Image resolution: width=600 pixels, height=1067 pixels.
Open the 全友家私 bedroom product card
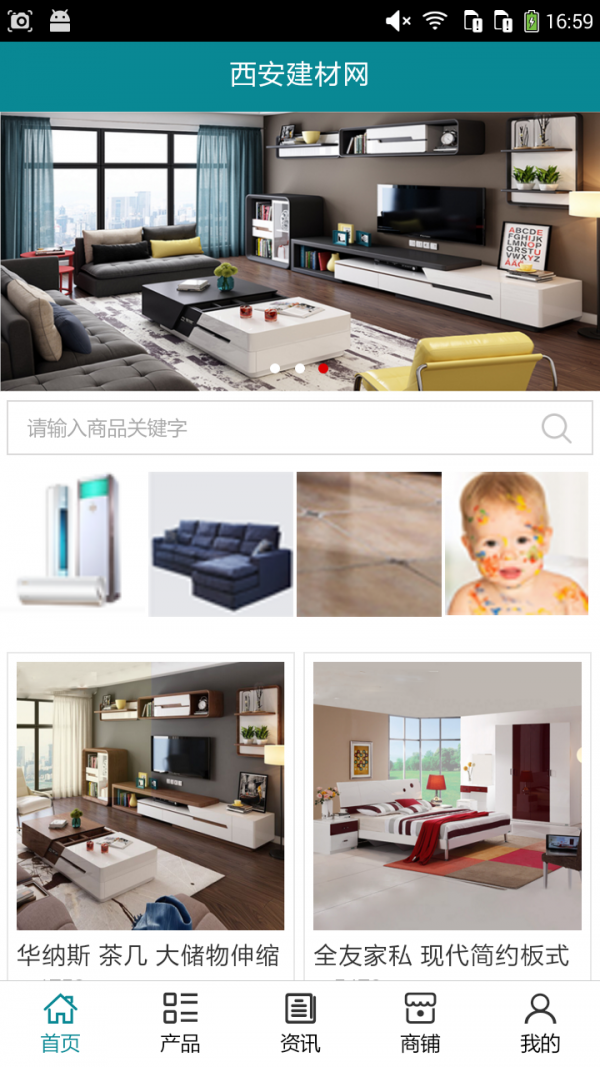[x=448, y=817]
